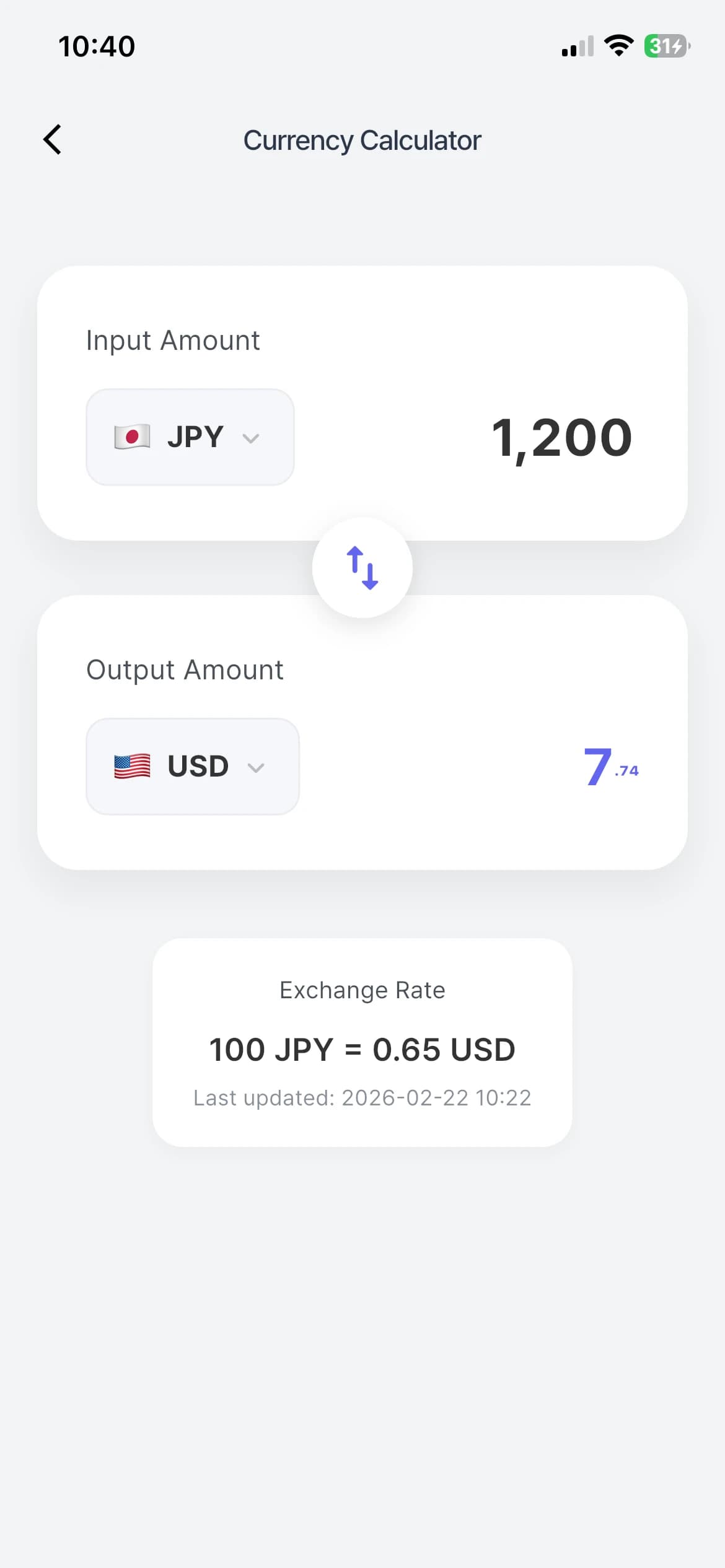Tap the Exchange Rate card header
Screen dimensions: 725x1568
click(x=362, y=990)
